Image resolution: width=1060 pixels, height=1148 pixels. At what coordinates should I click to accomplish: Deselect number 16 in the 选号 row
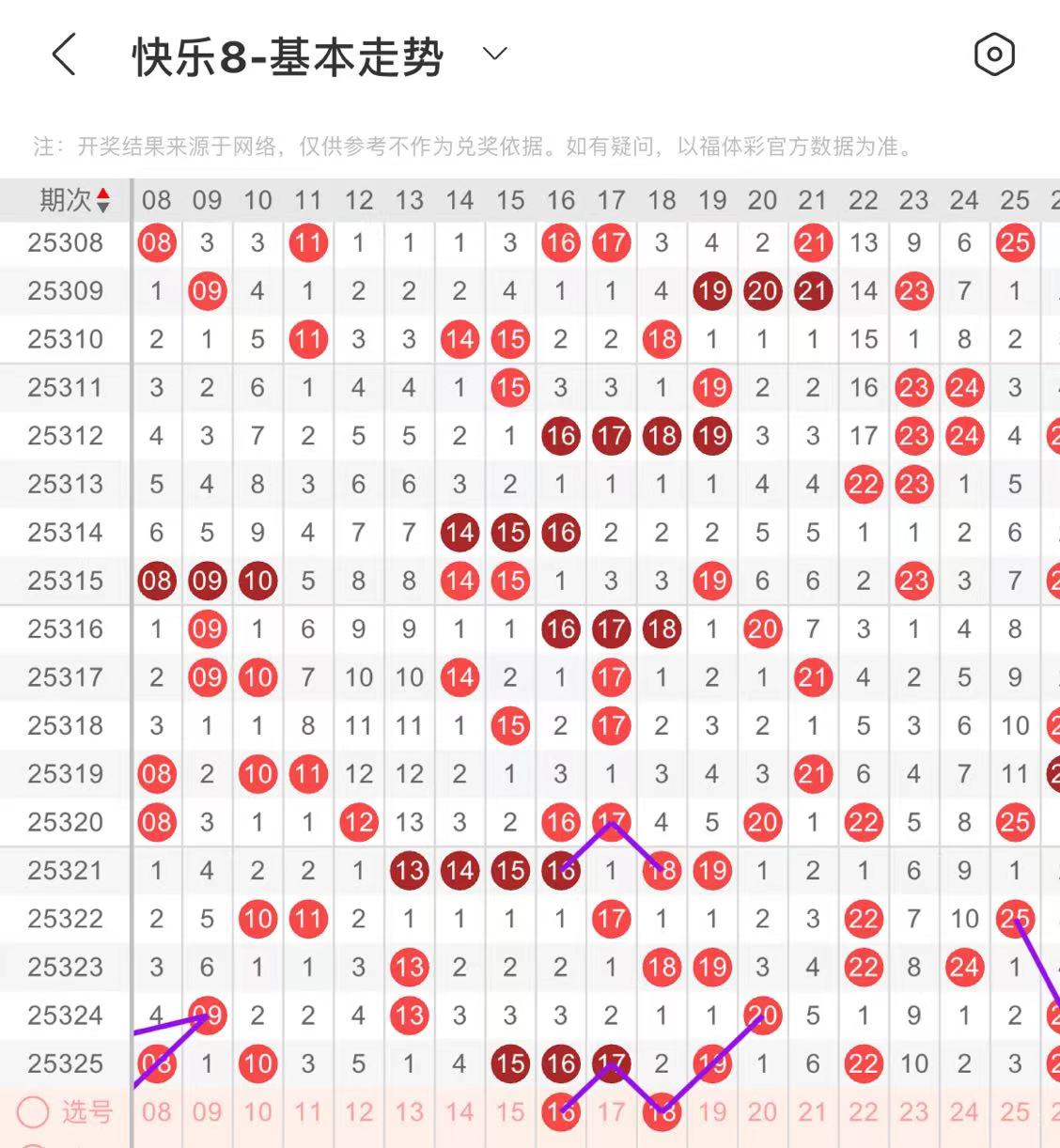(x=561, y=1112)
